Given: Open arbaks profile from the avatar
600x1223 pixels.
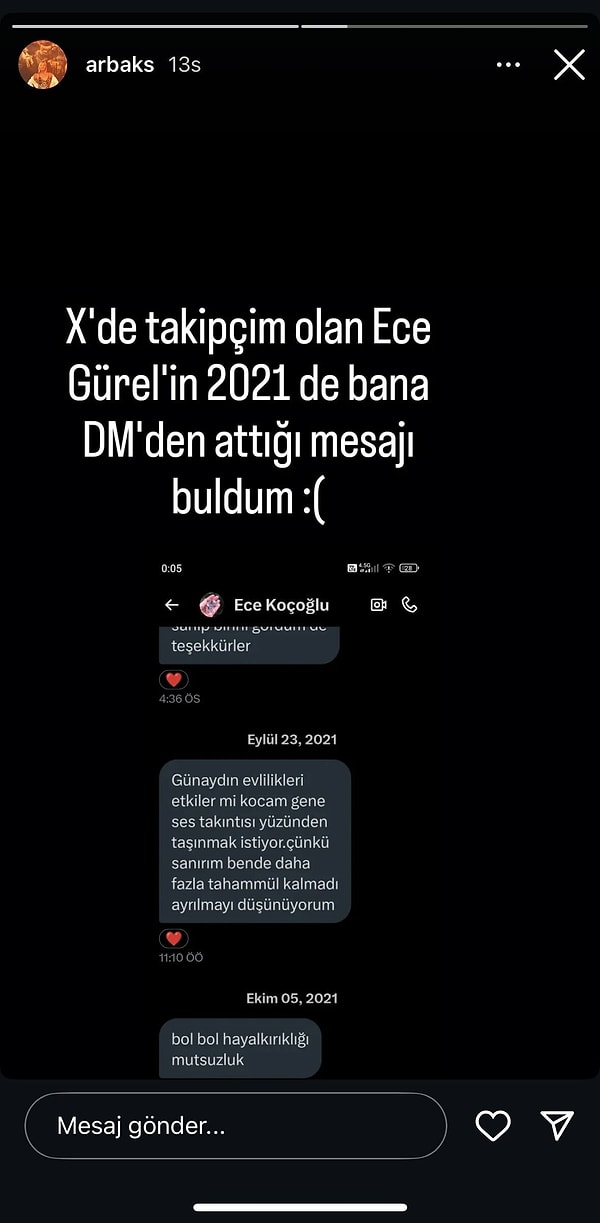Looking at the screenshot, I should tap(43, 65).
